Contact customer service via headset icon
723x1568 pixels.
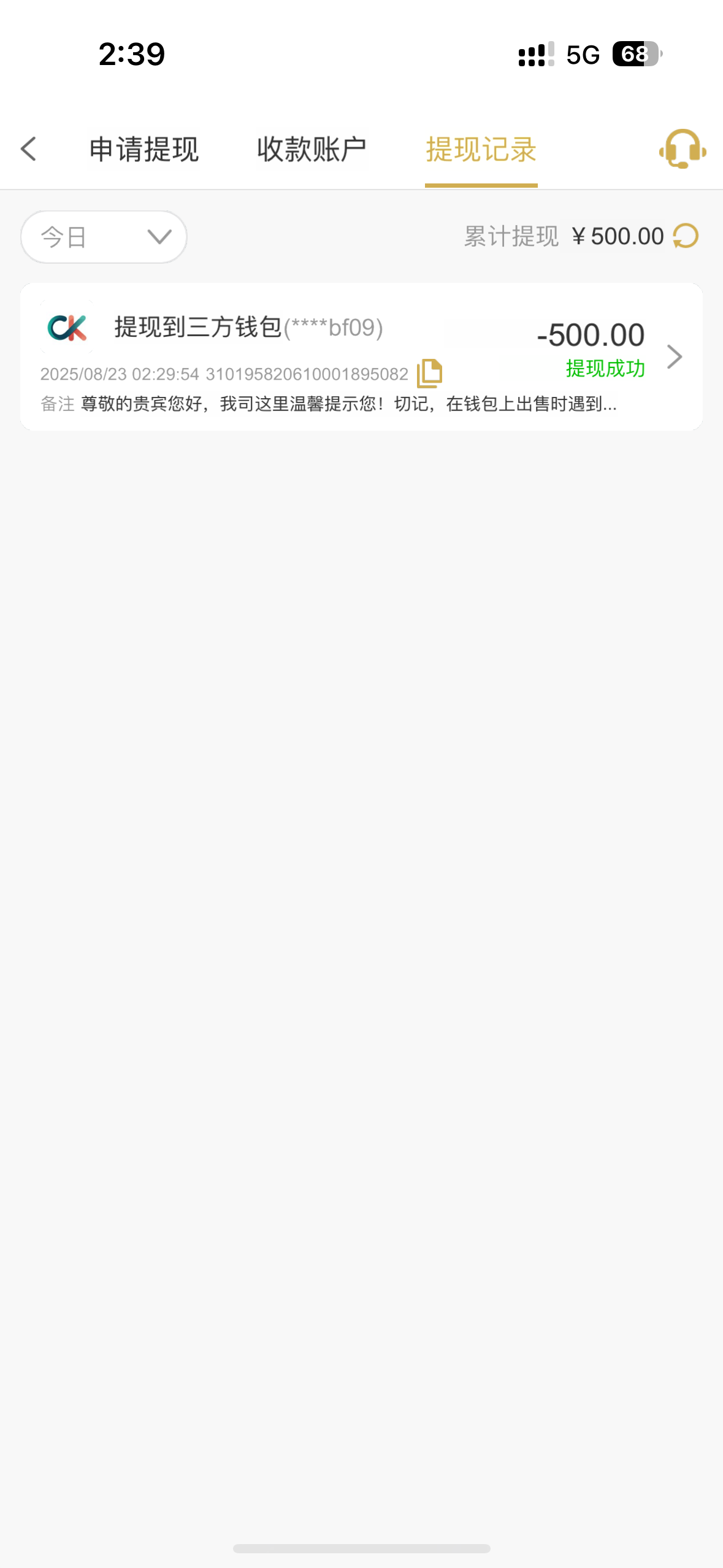[682, 149]
